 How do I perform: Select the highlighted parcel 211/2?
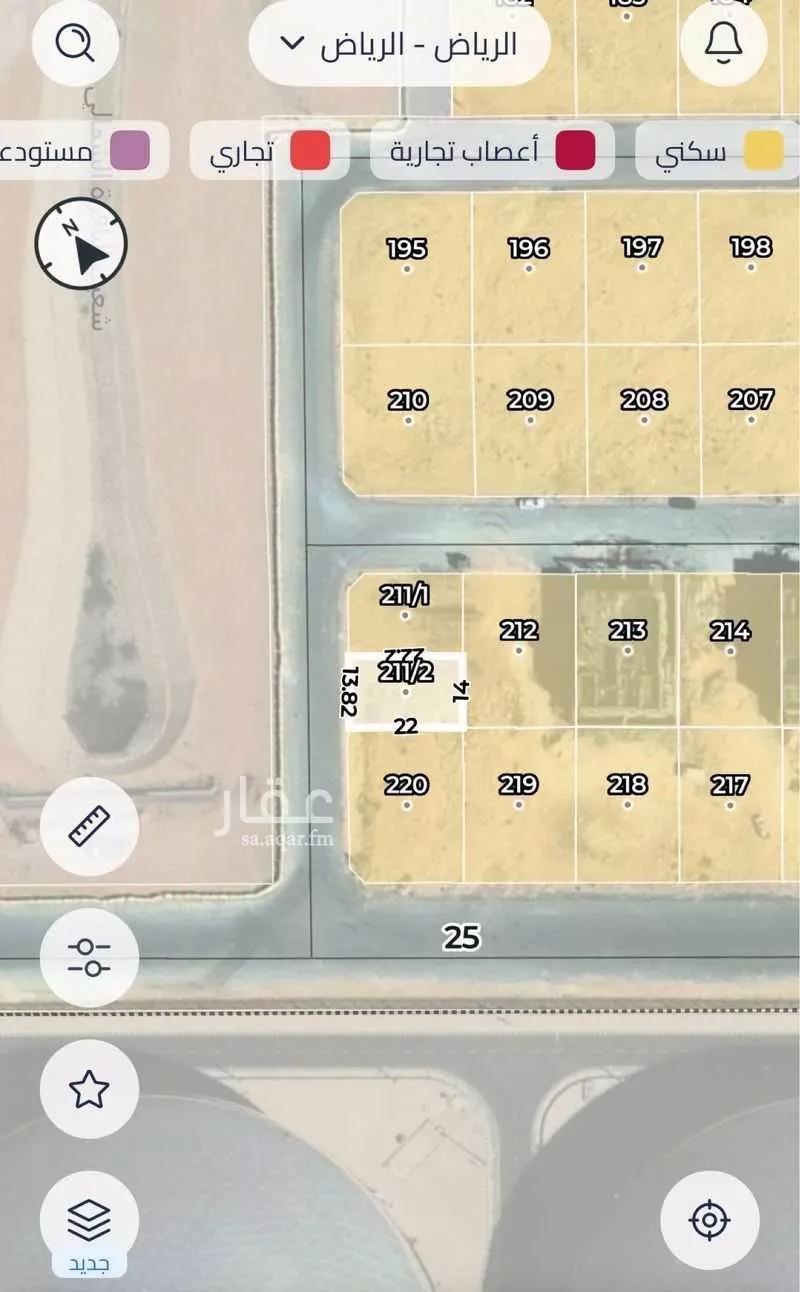(405, 690)
